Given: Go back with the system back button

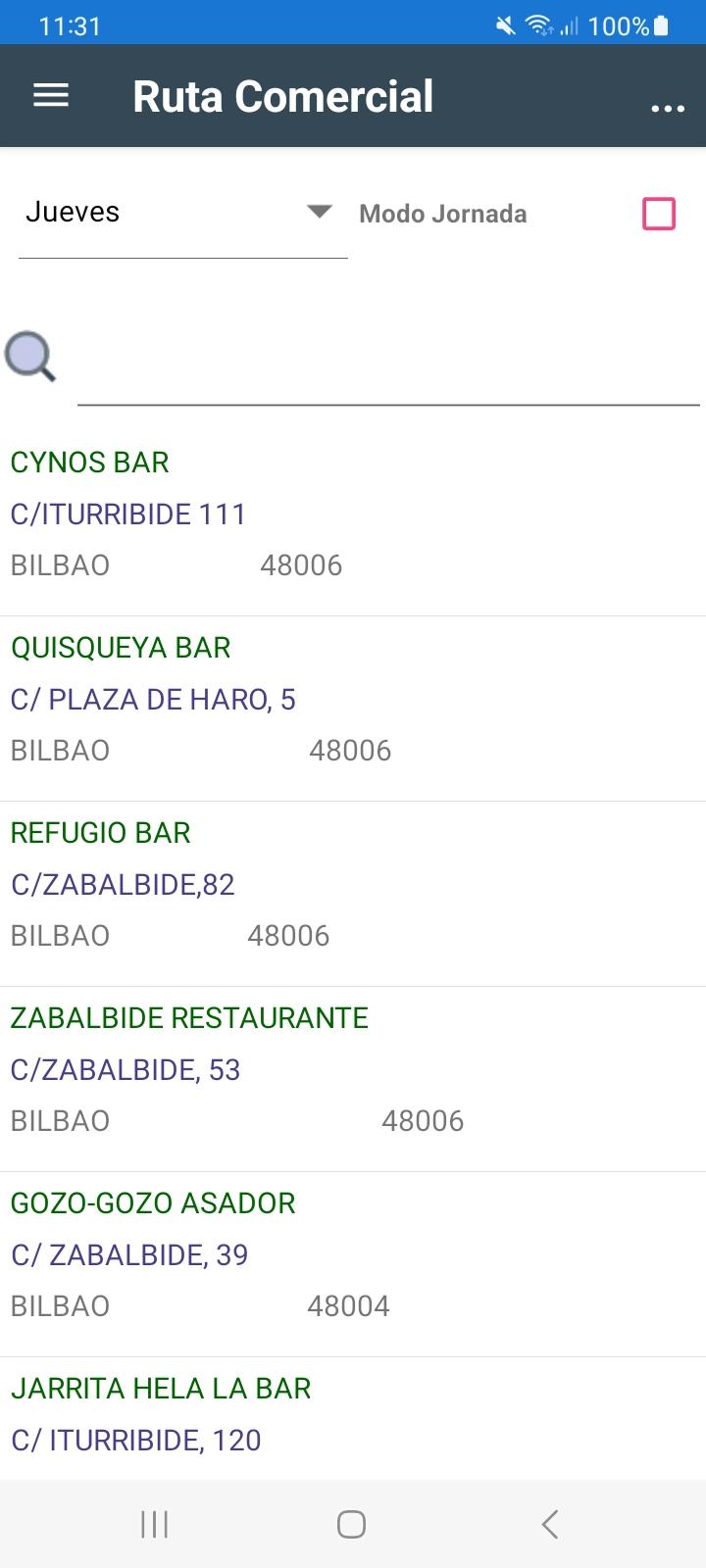Looking at the screenshot, I should [550, 1524].
